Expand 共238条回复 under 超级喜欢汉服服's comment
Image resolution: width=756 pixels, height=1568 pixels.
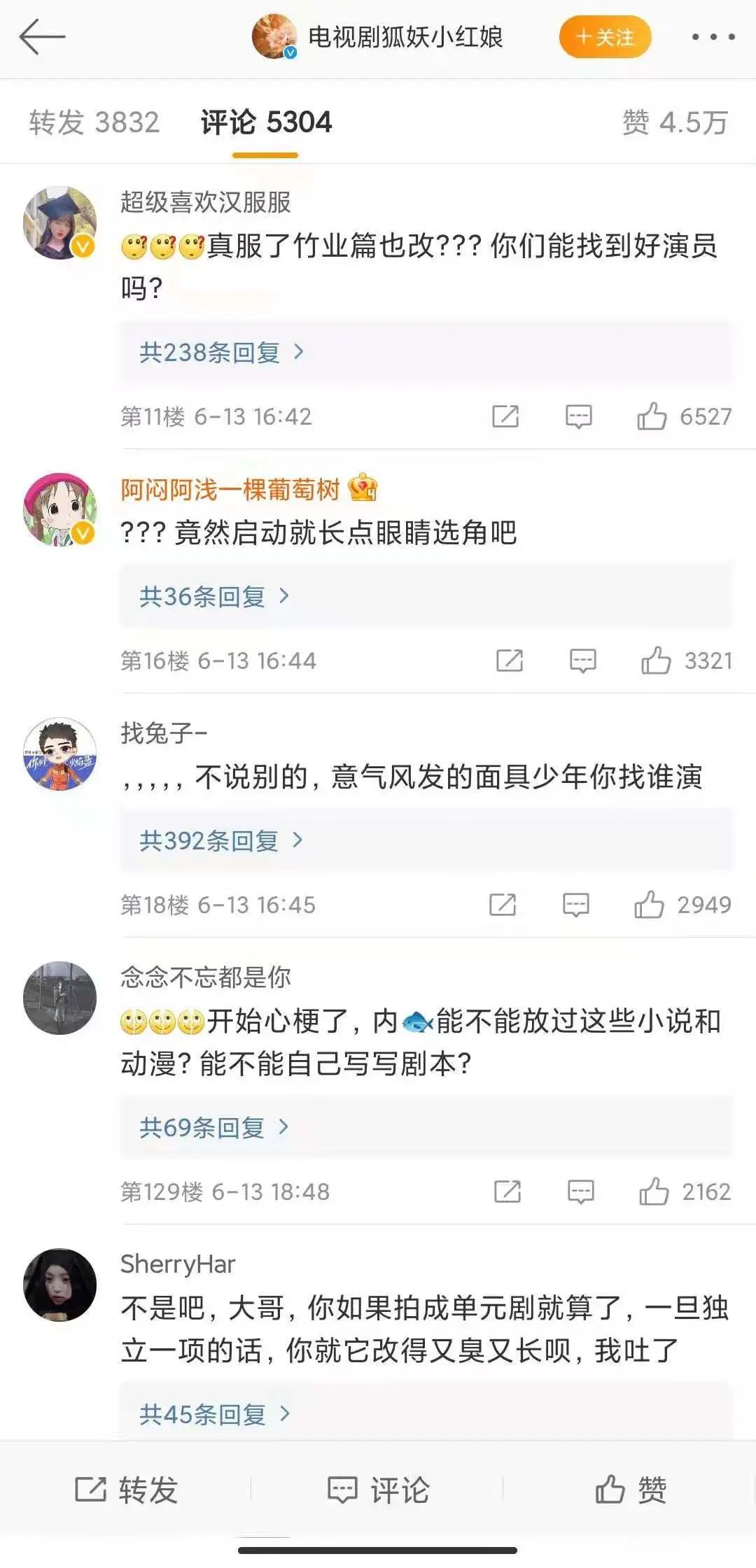pos(221,352)
